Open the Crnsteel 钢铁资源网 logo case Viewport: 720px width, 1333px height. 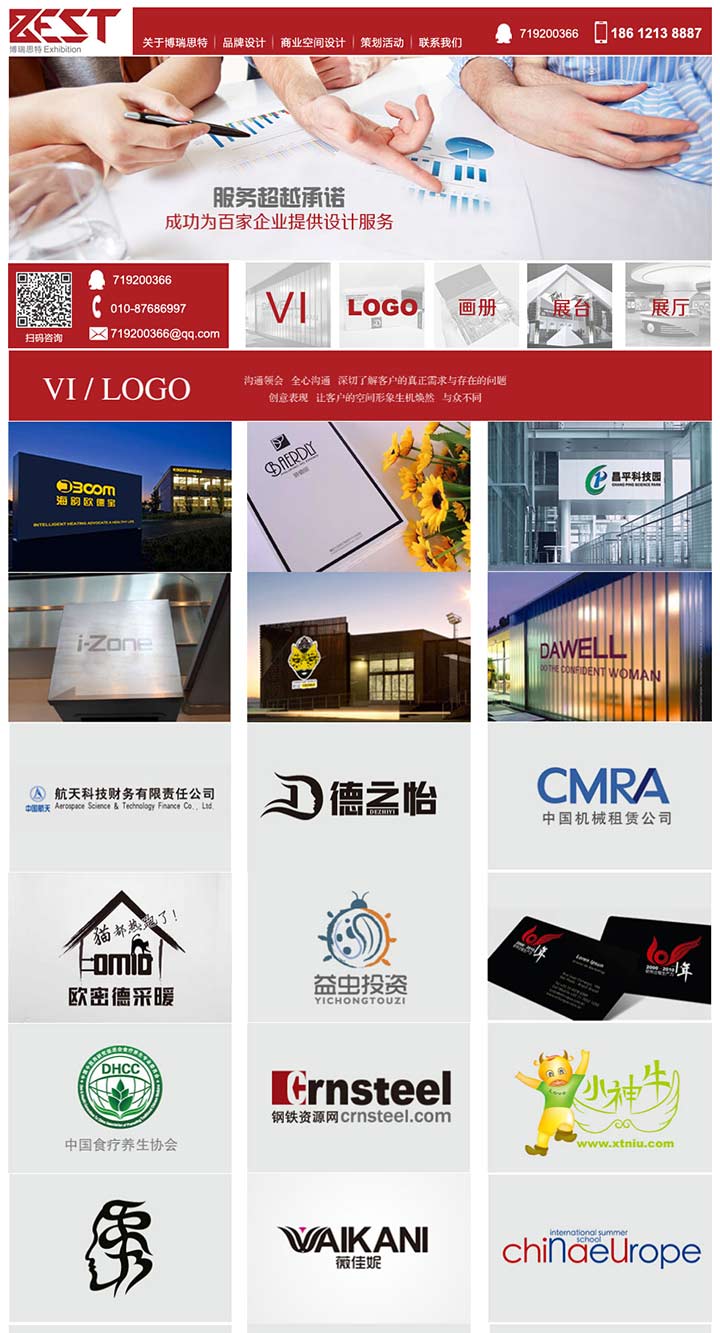pyautogui.click(x=358, y=1097)
